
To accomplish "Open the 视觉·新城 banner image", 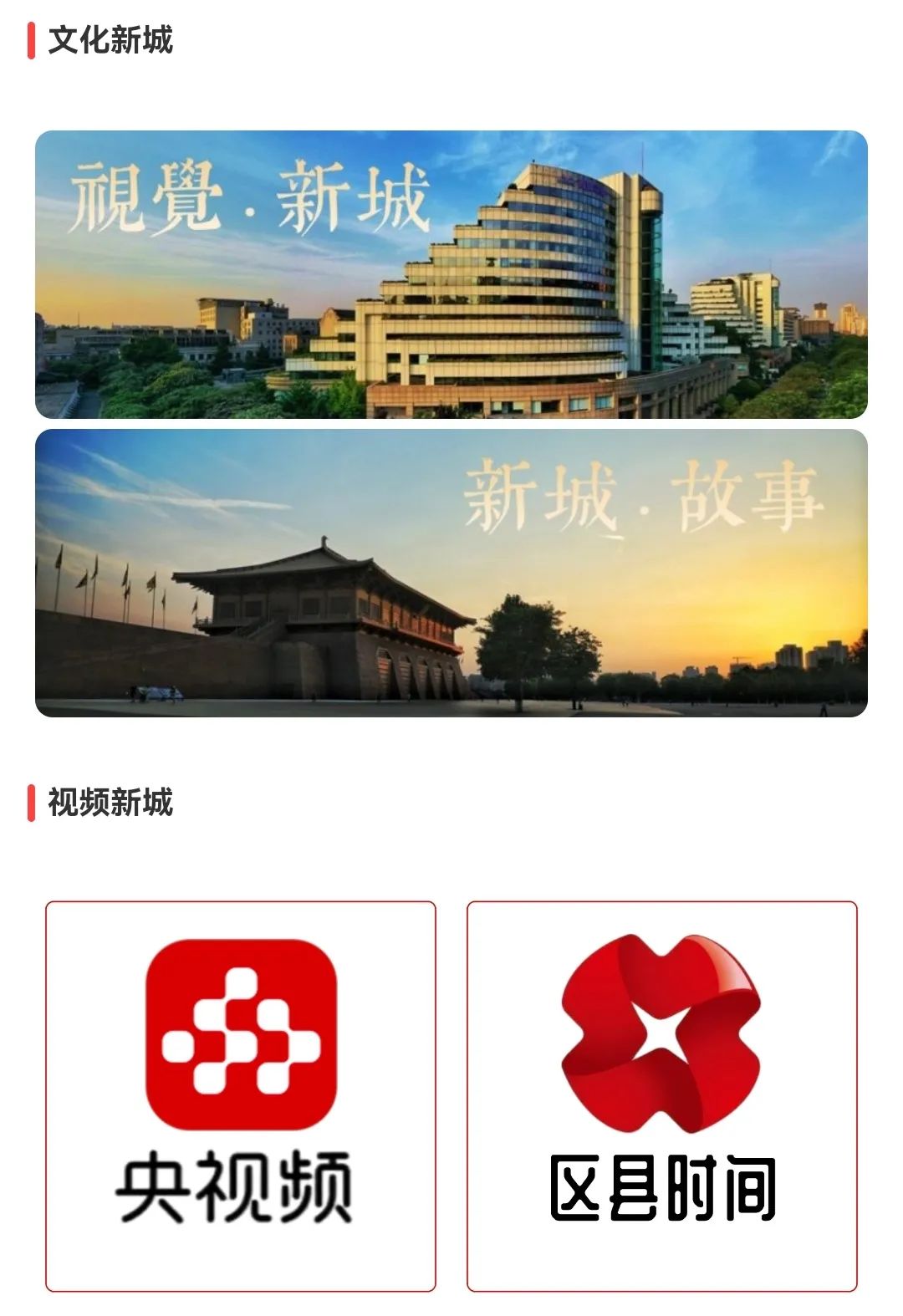I will [451, 276].
